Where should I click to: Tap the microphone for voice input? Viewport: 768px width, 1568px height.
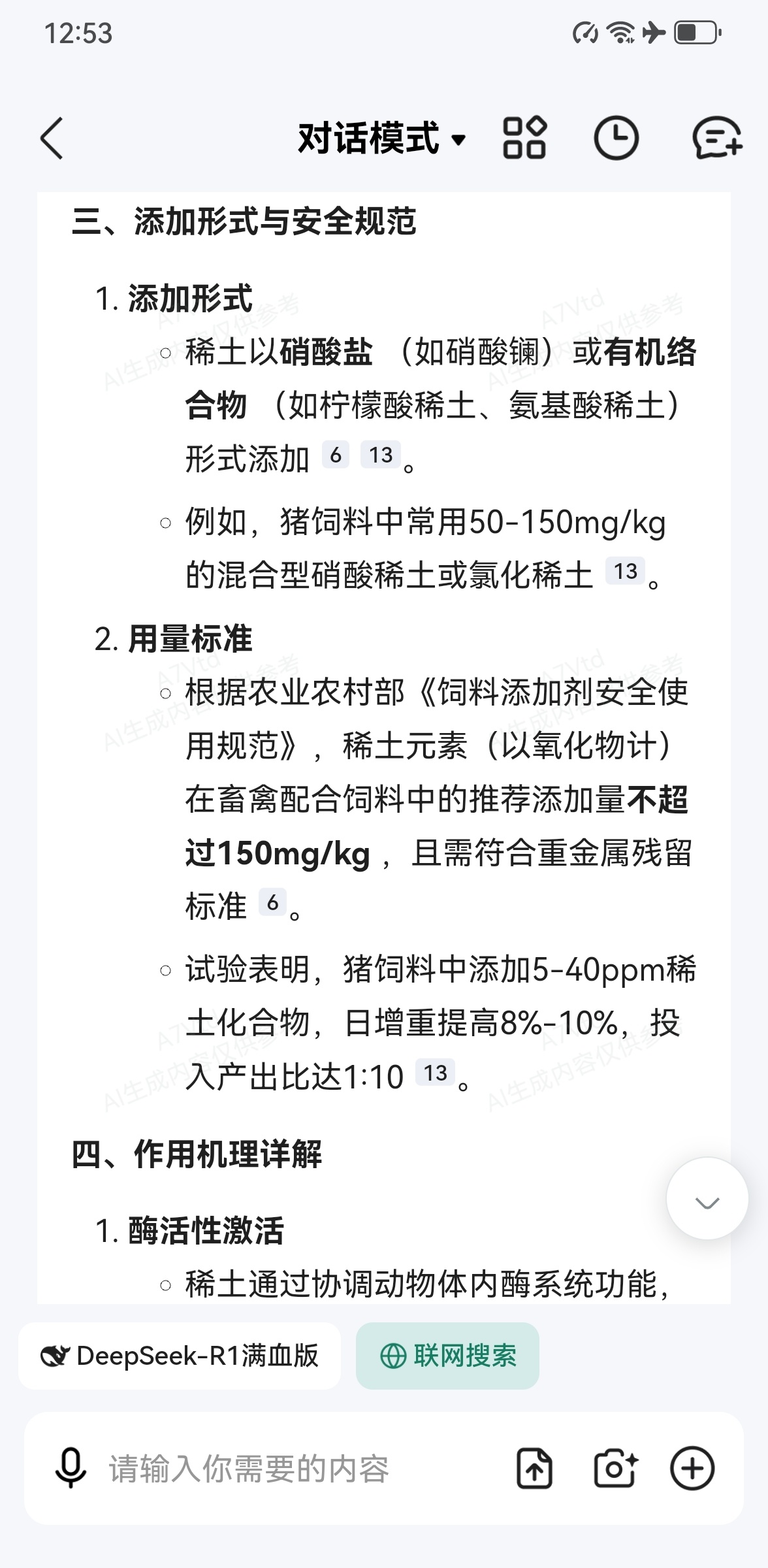[71, 1468]
